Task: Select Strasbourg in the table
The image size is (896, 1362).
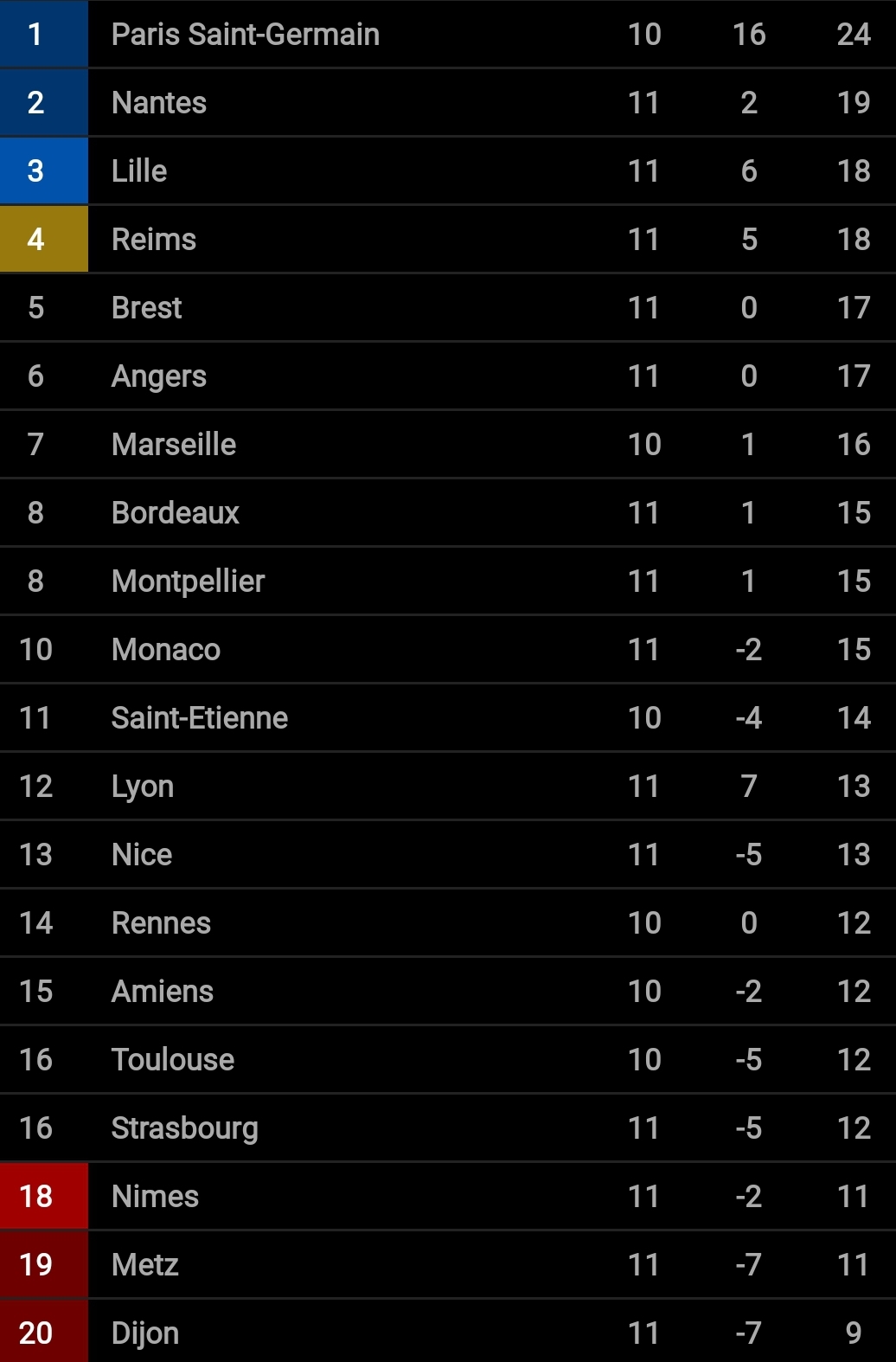Action: [448, 1128]
